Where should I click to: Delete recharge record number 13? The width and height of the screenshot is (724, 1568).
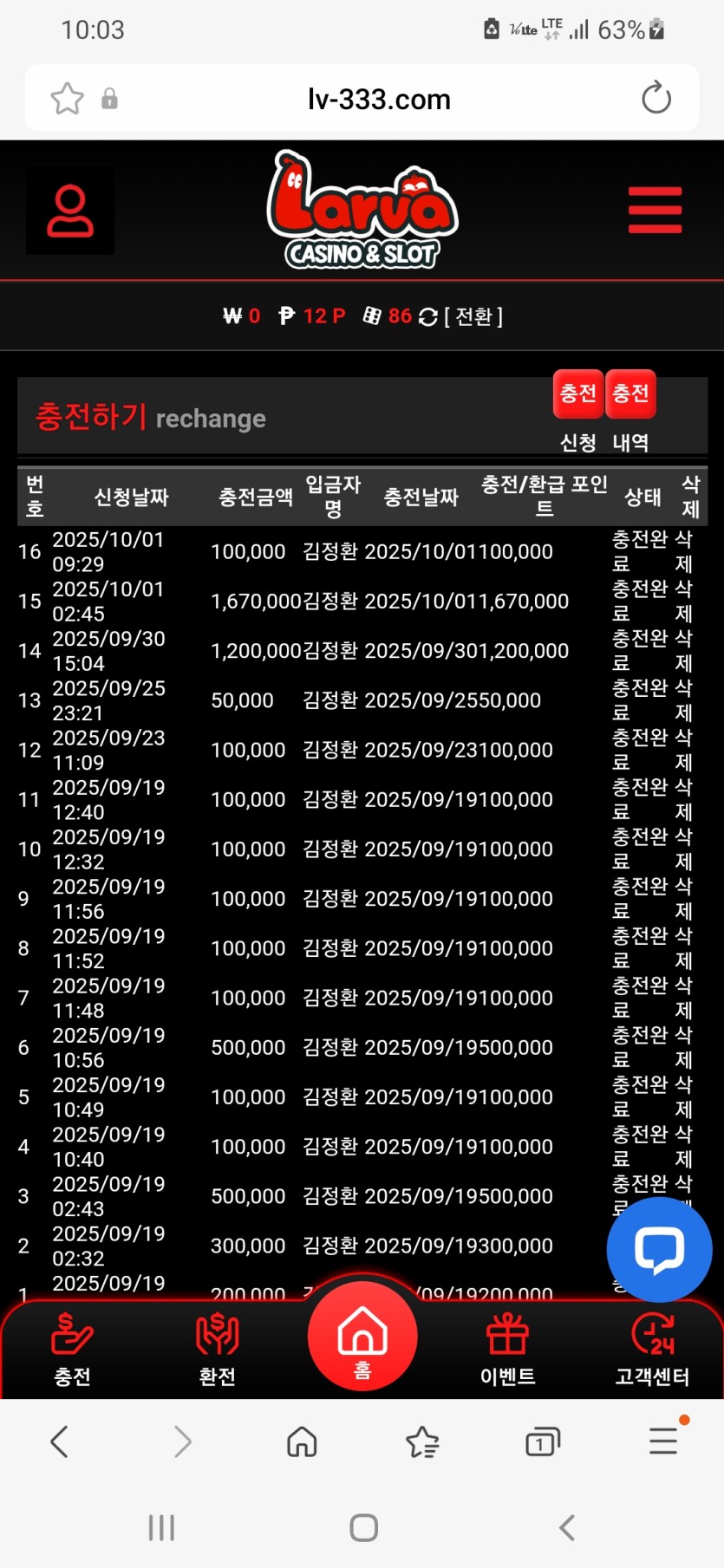tap(684, 700)
